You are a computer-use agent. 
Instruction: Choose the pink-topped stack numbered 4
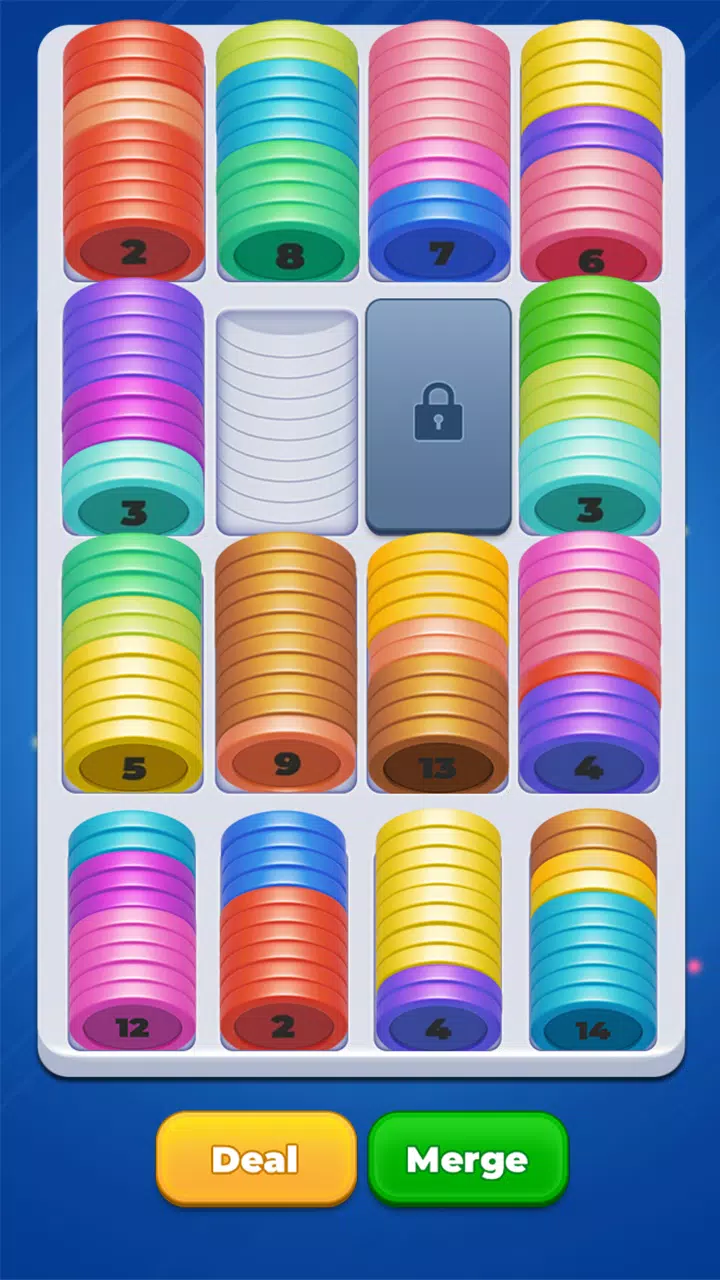click(x=589, y=663)
